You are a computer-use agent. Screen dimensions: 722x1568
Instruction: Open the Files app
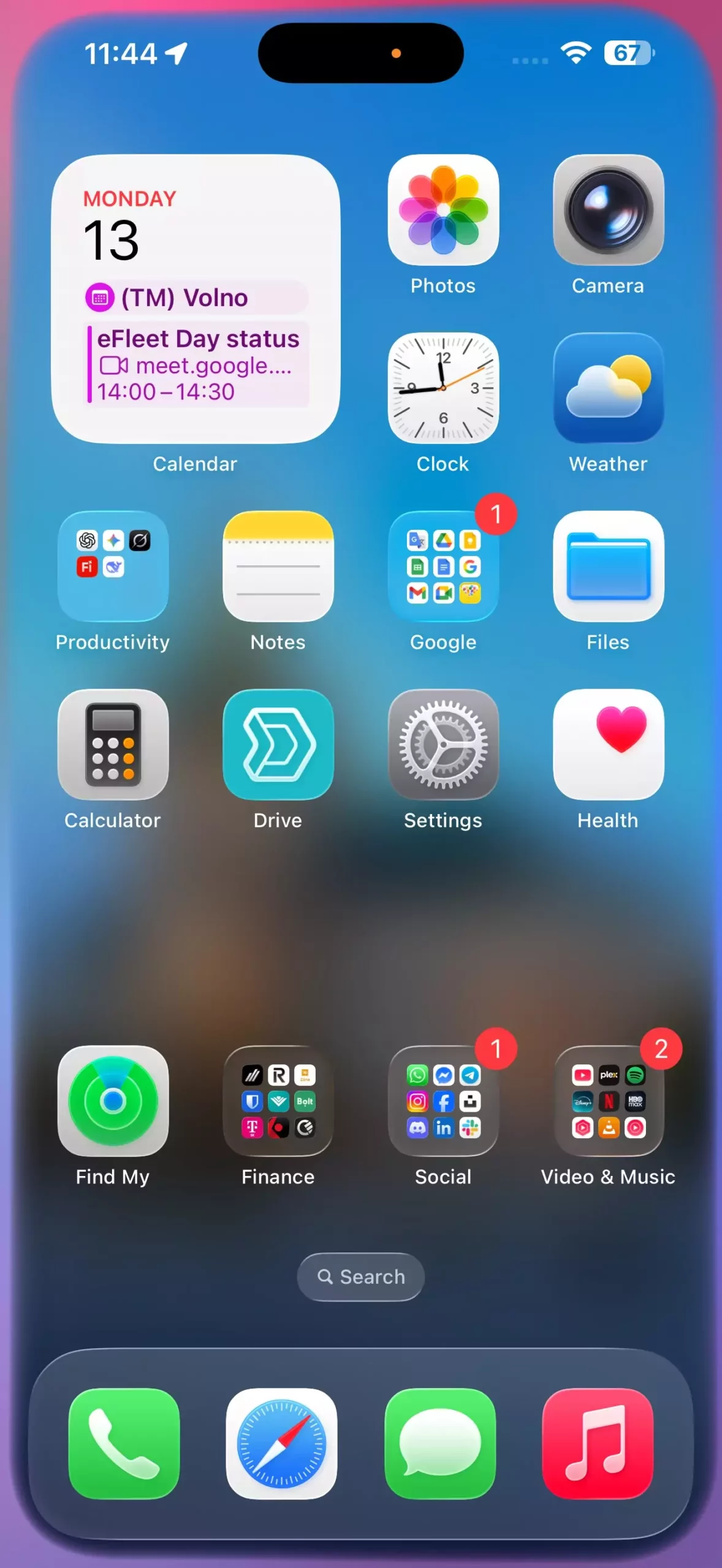[x=608, y=566]
